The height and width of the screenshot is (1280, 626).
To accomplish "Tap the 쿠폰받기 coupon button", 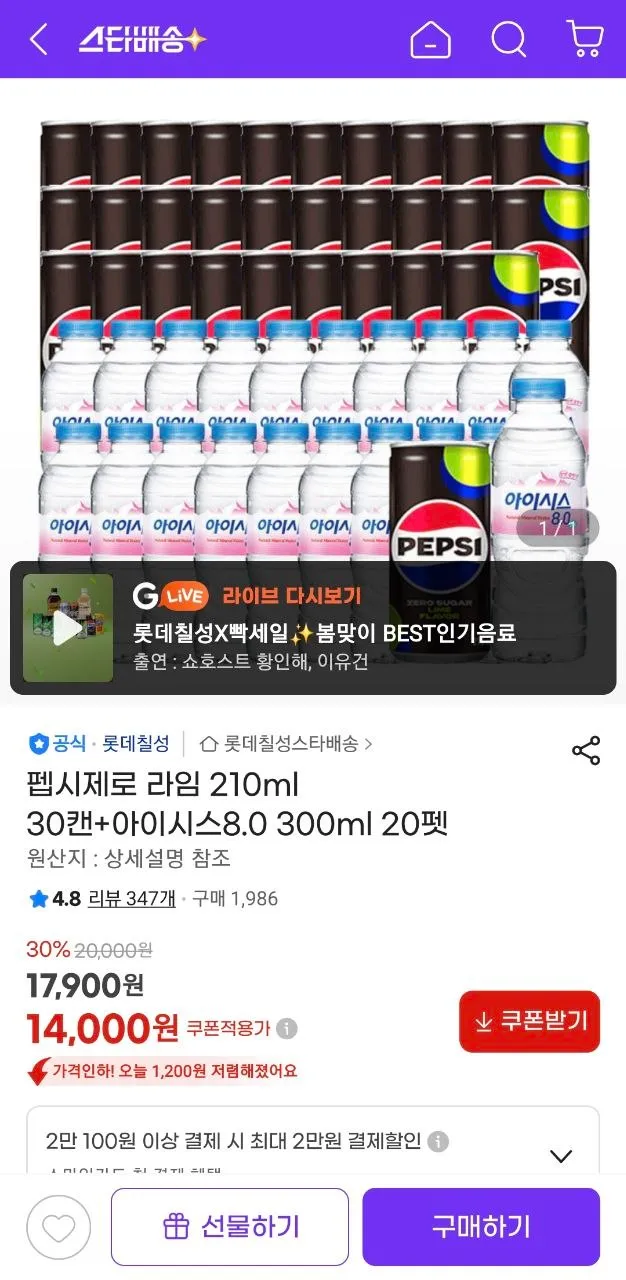I will point(529,1021).
